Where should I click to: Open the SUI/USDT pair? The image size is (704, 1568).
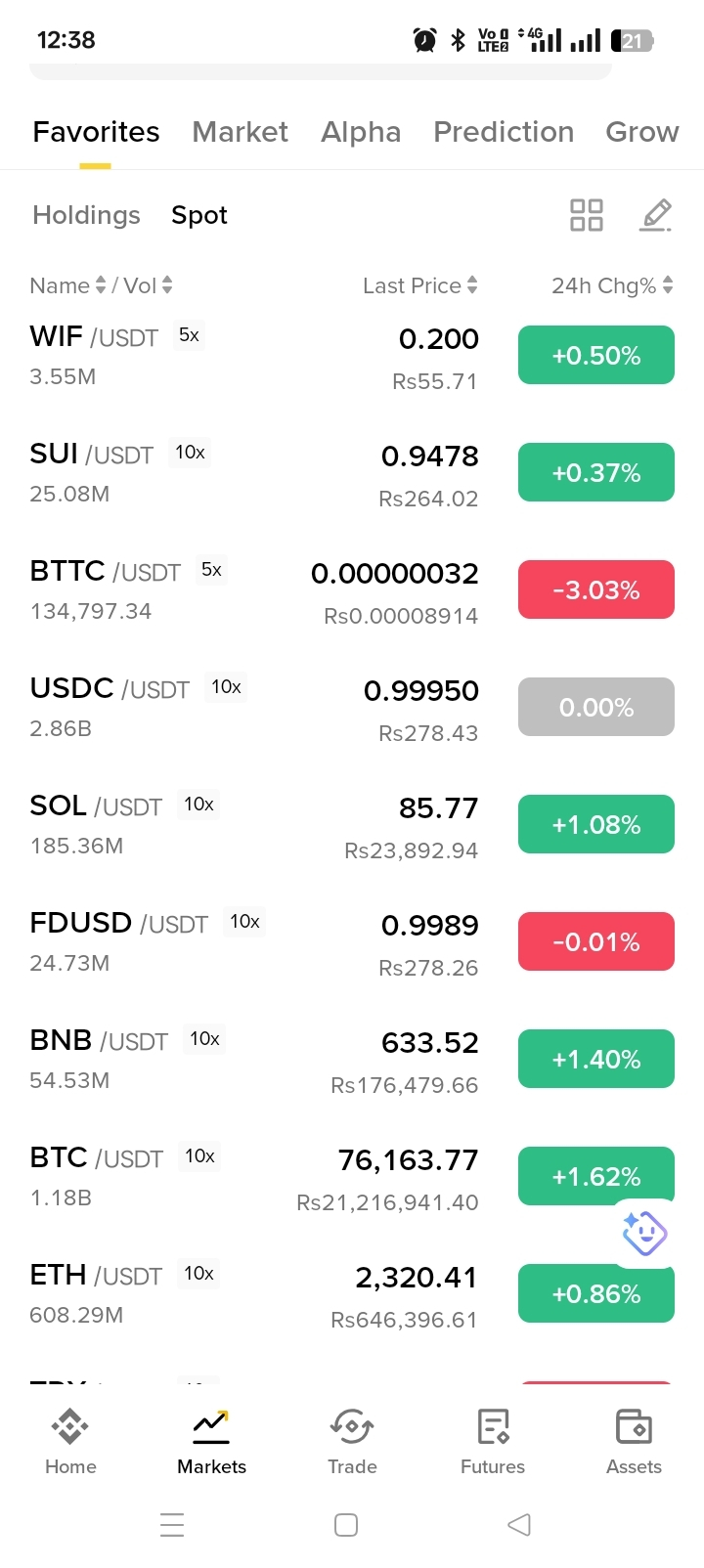pyautogui.click(x=352, y=474)
